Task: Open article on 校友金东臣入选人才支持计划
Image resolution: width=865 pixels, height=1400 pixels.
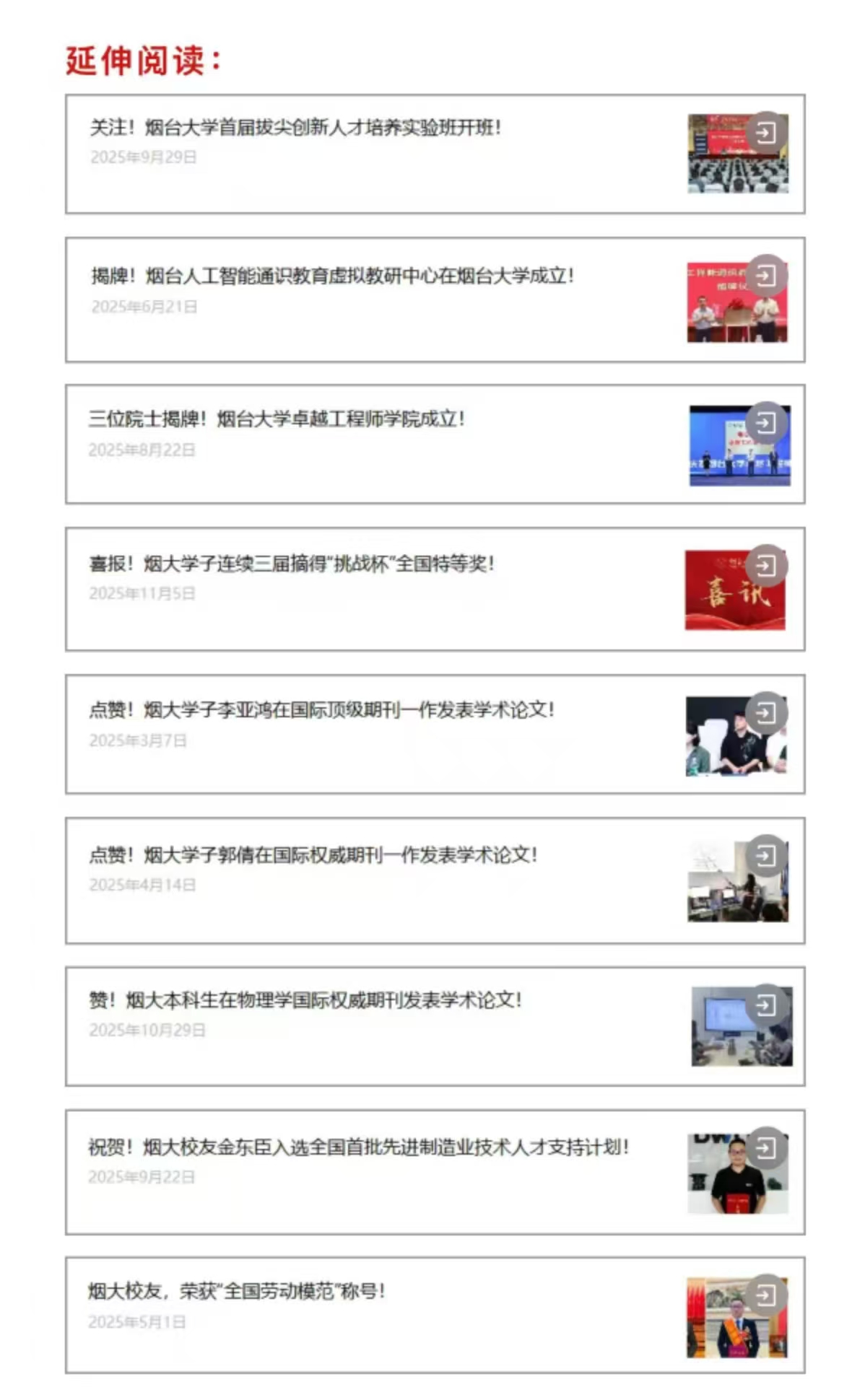Action: [358, 1147]
